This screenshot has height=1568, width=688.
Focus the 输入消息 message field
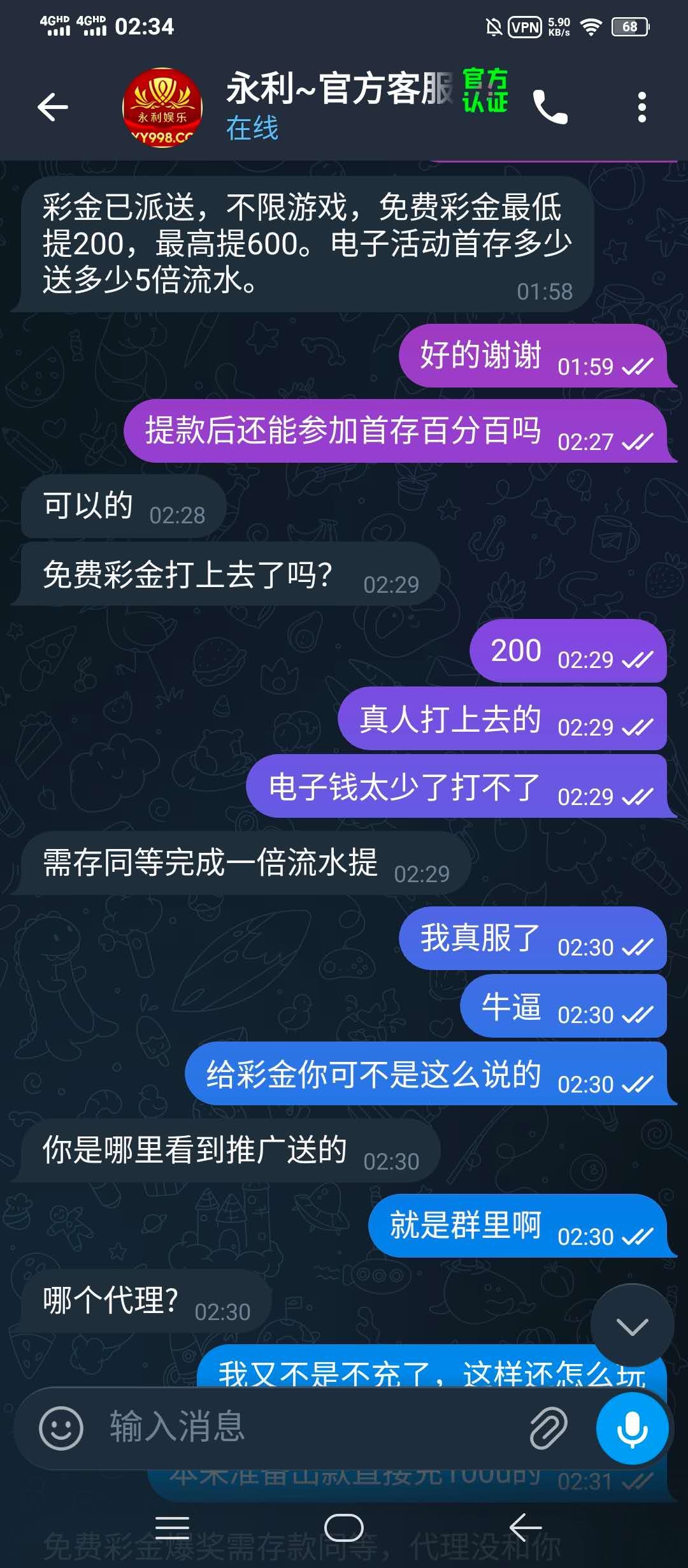pos(306,1426)
